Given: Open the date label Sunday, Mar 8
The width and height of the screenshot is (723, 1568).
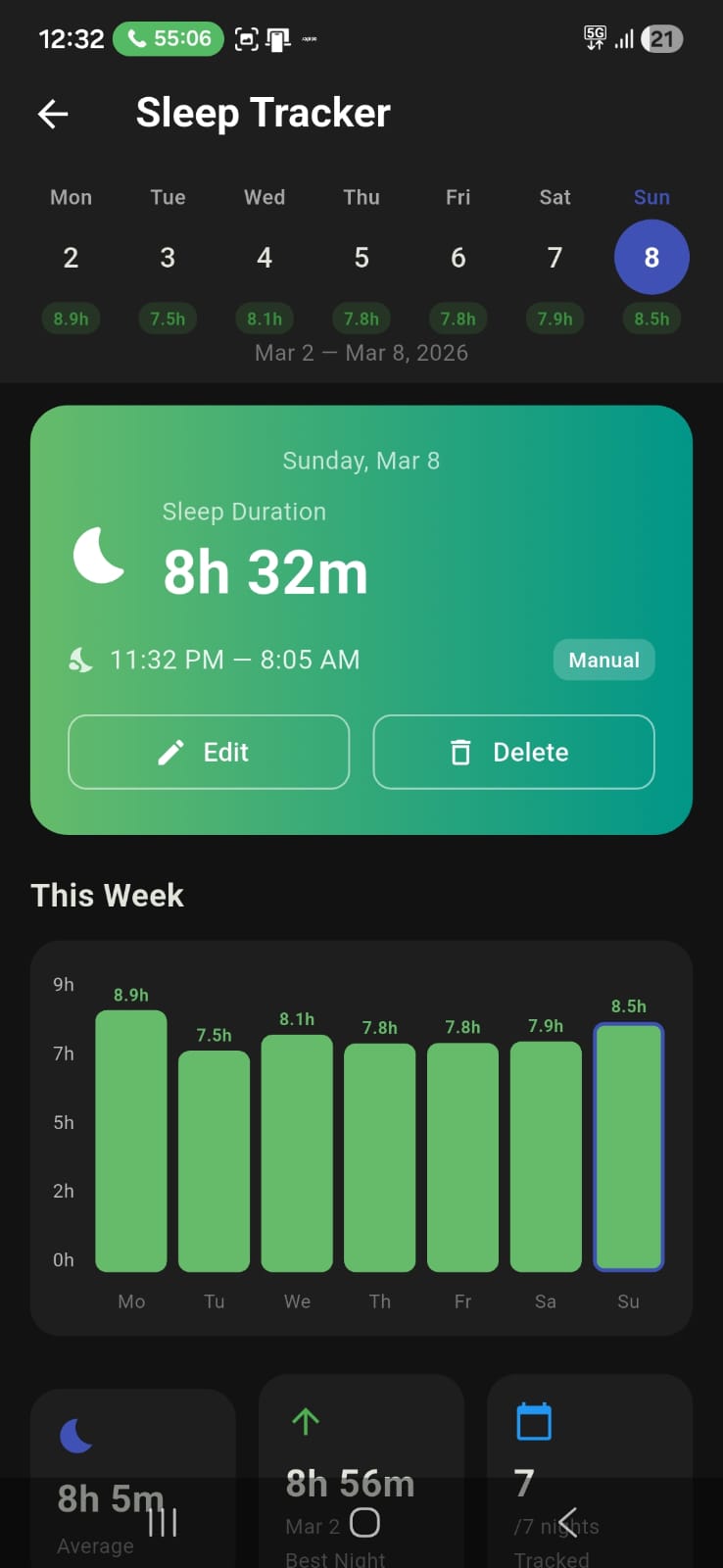Looking at the screenshot, I should pyautogui.click(x=361, y=460).
